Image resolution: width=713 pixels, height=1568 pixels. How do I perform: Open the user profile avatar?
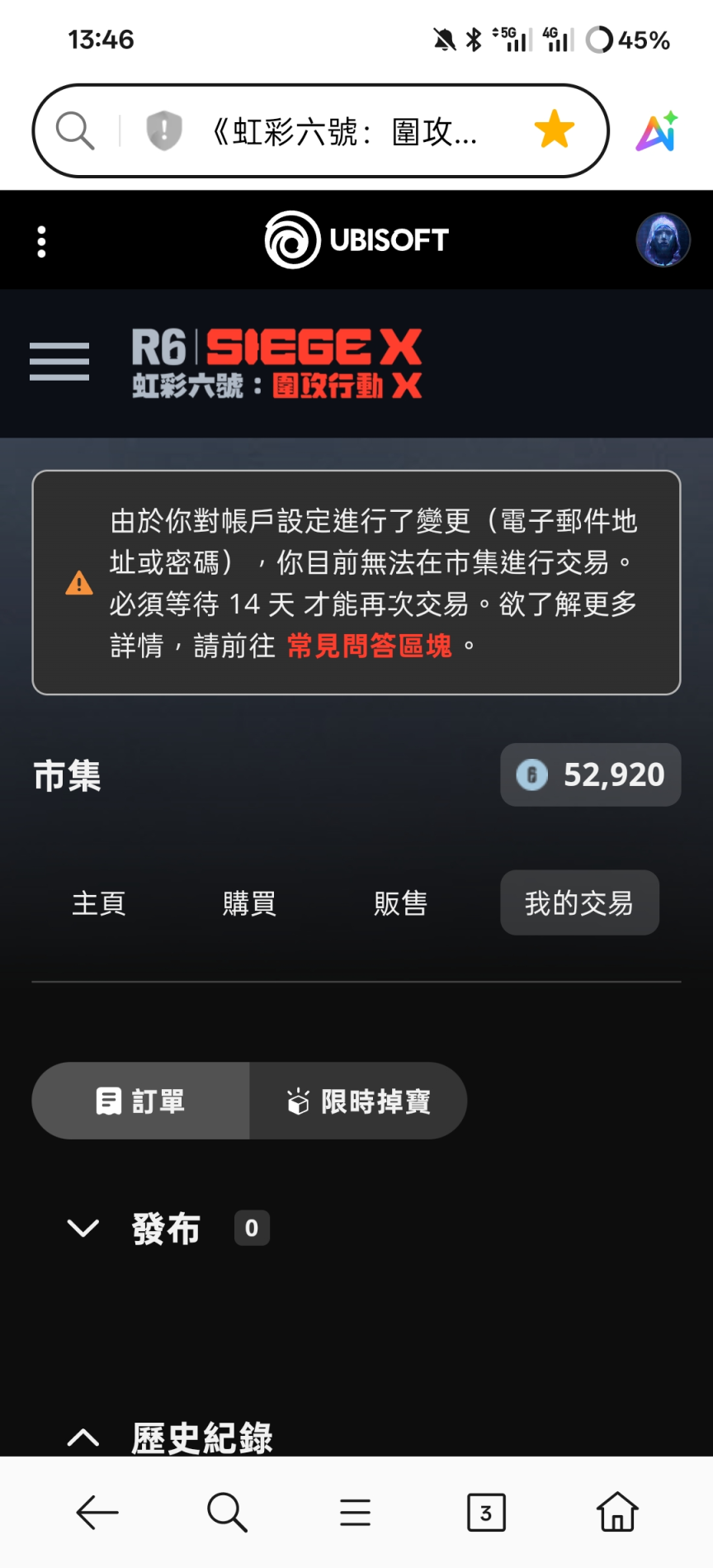(x=663, y=240)
